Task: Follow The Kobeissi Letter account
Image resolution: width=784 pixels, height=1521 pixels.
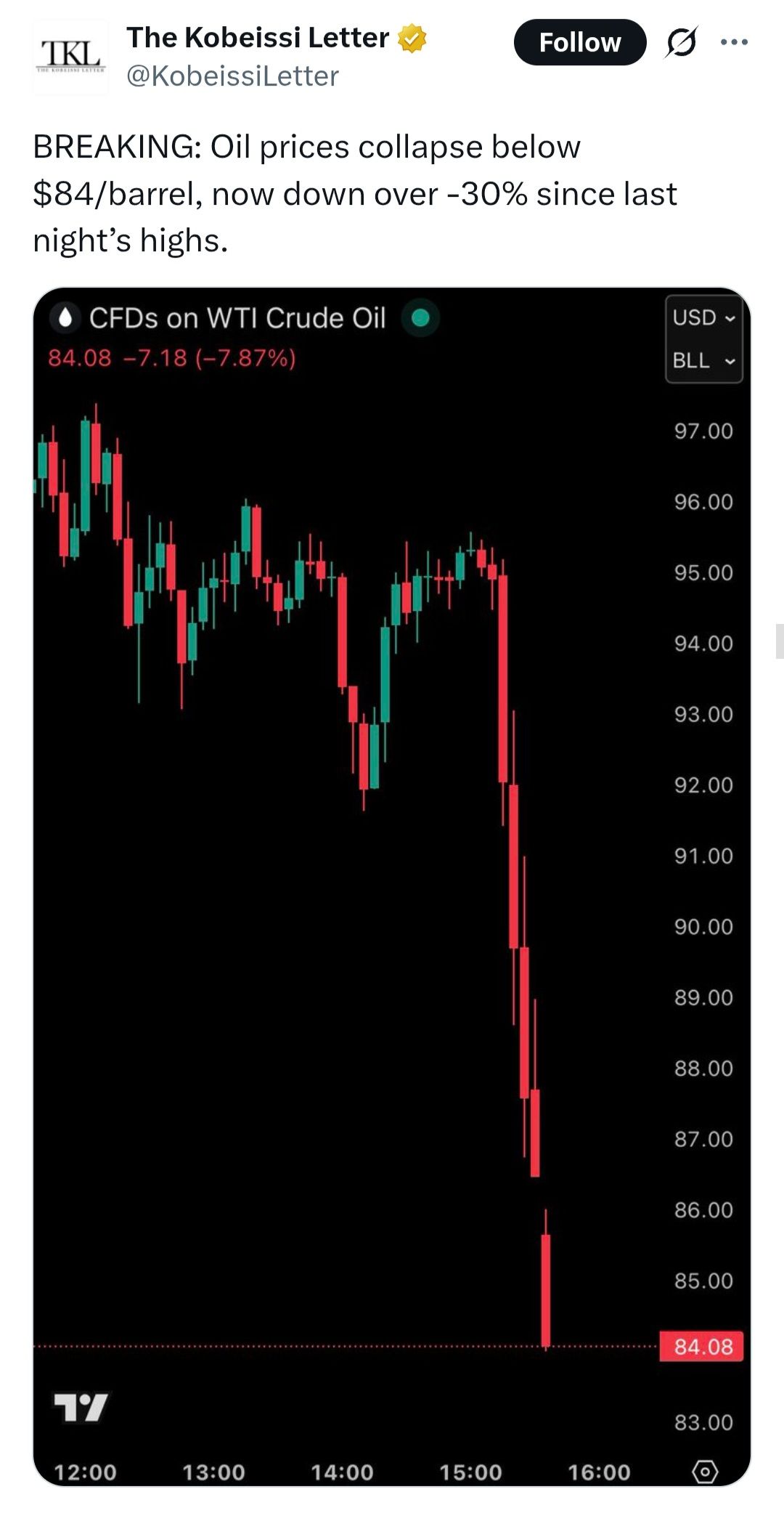Action: pyautogui.click(x=579, y=42)
